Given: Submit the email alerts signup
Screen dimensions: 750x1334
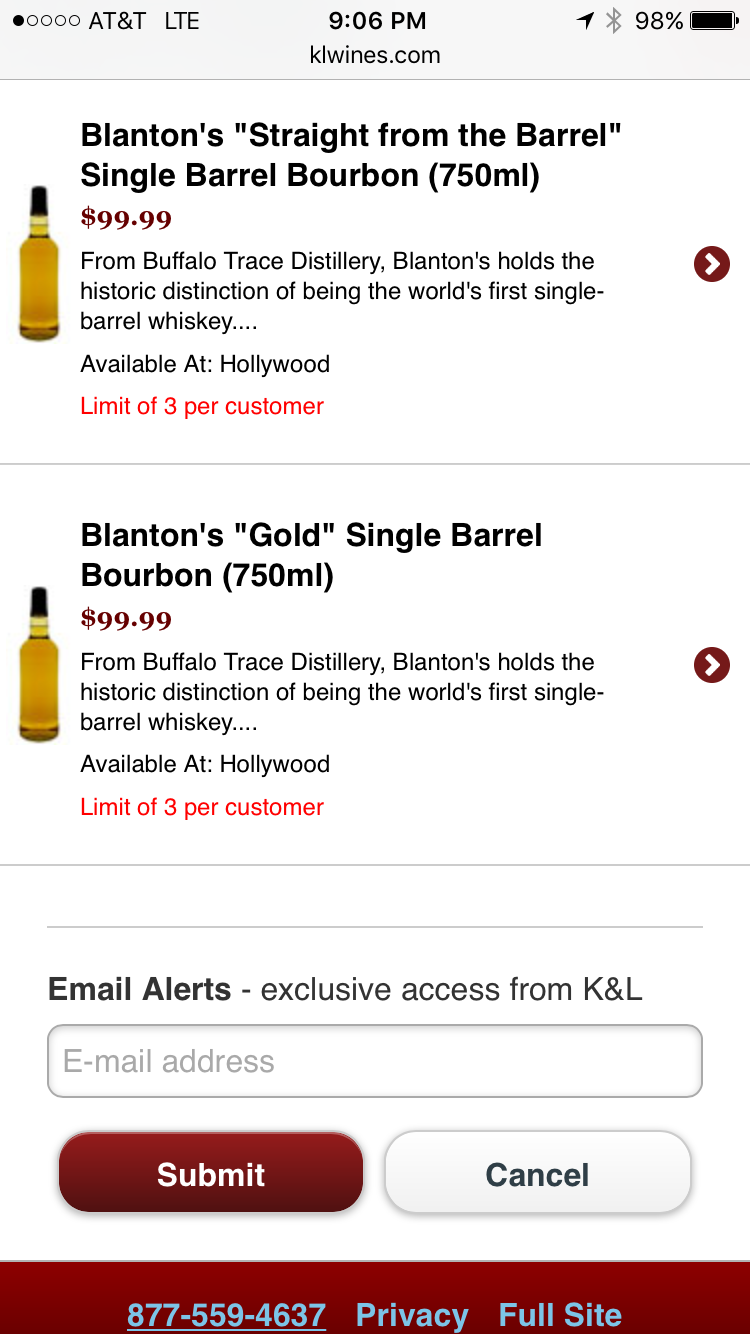Looking at the screenshot, I should (211, 1172).
